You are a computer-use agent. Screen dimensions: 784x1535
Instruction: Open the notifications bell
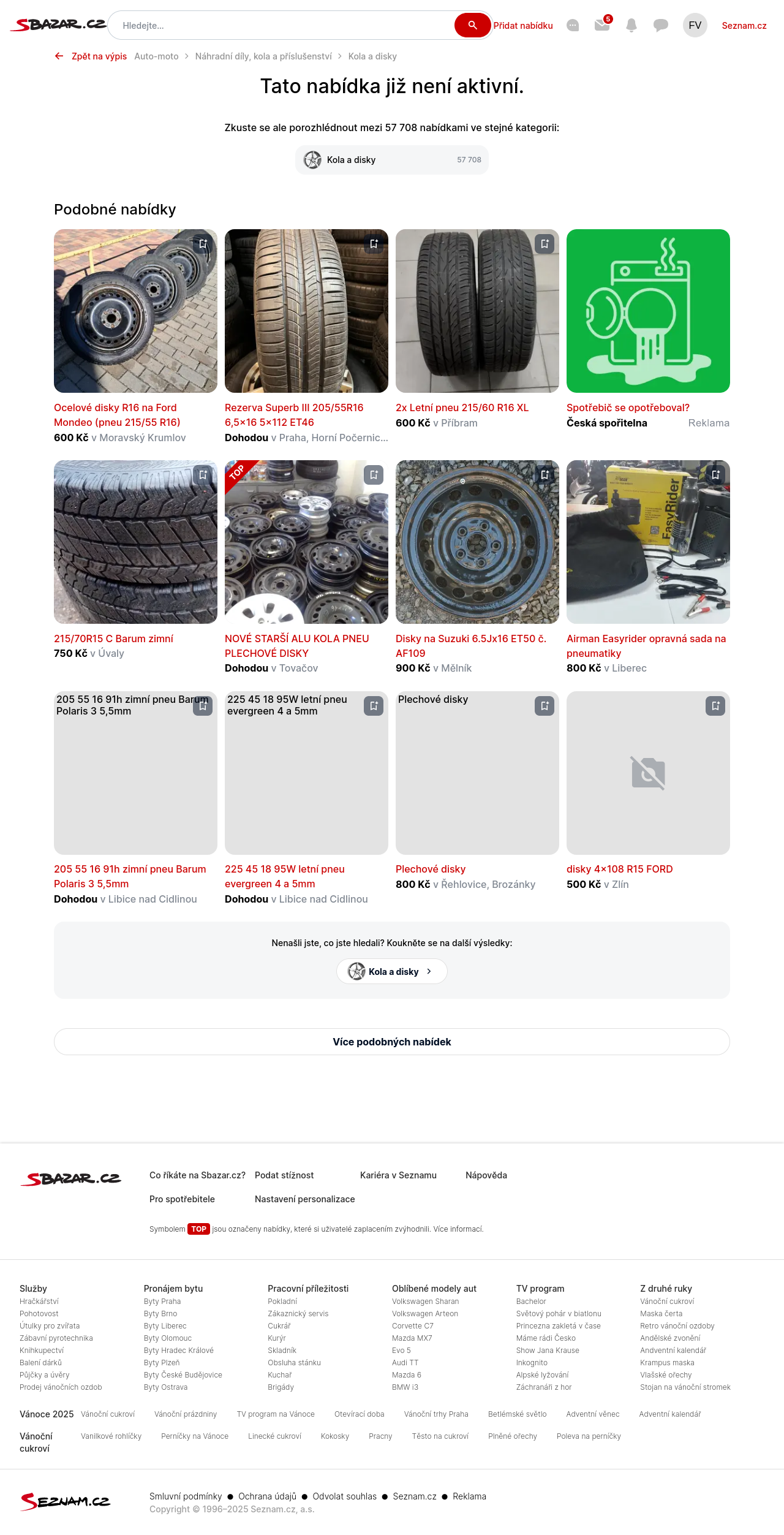[x=631, y=25]
